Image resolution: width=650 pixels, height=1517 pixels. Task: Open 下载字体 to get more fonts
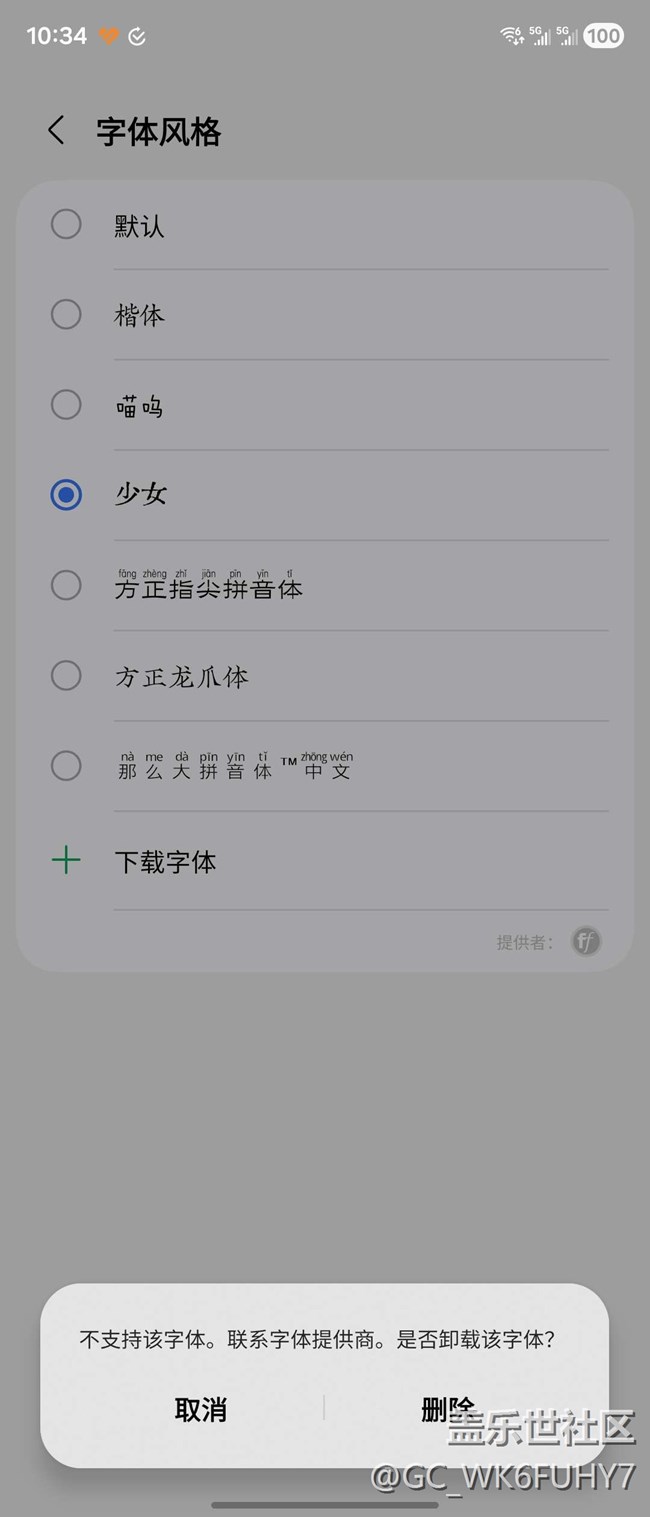click(x=165, y=861)
